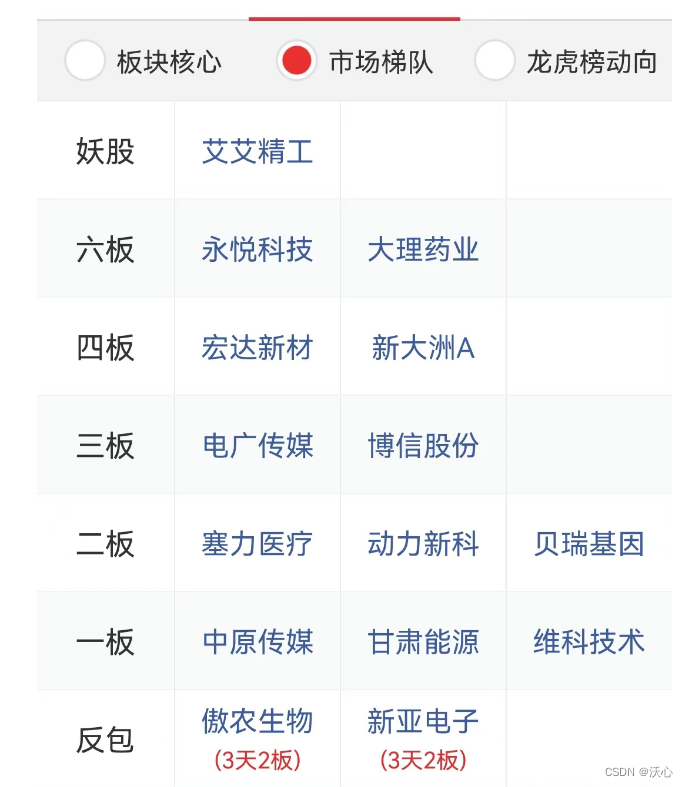This screenshot has height=787, width=688.
Task: Open the 甘肃能源 stock link
Action: coord(423,641)
